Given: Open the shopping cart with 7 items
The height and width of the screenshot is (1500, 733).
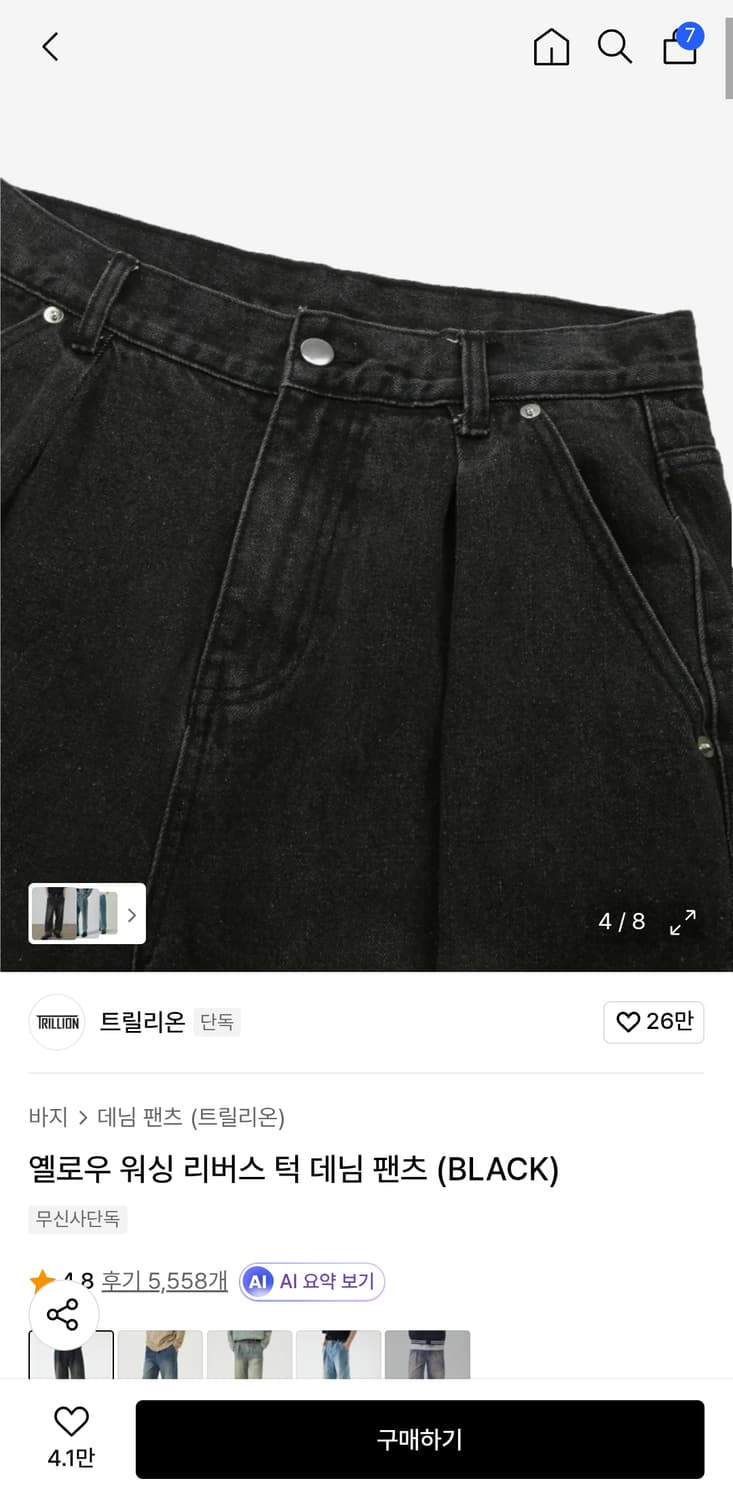Looking at the screenshot, I should pos(679,49).
